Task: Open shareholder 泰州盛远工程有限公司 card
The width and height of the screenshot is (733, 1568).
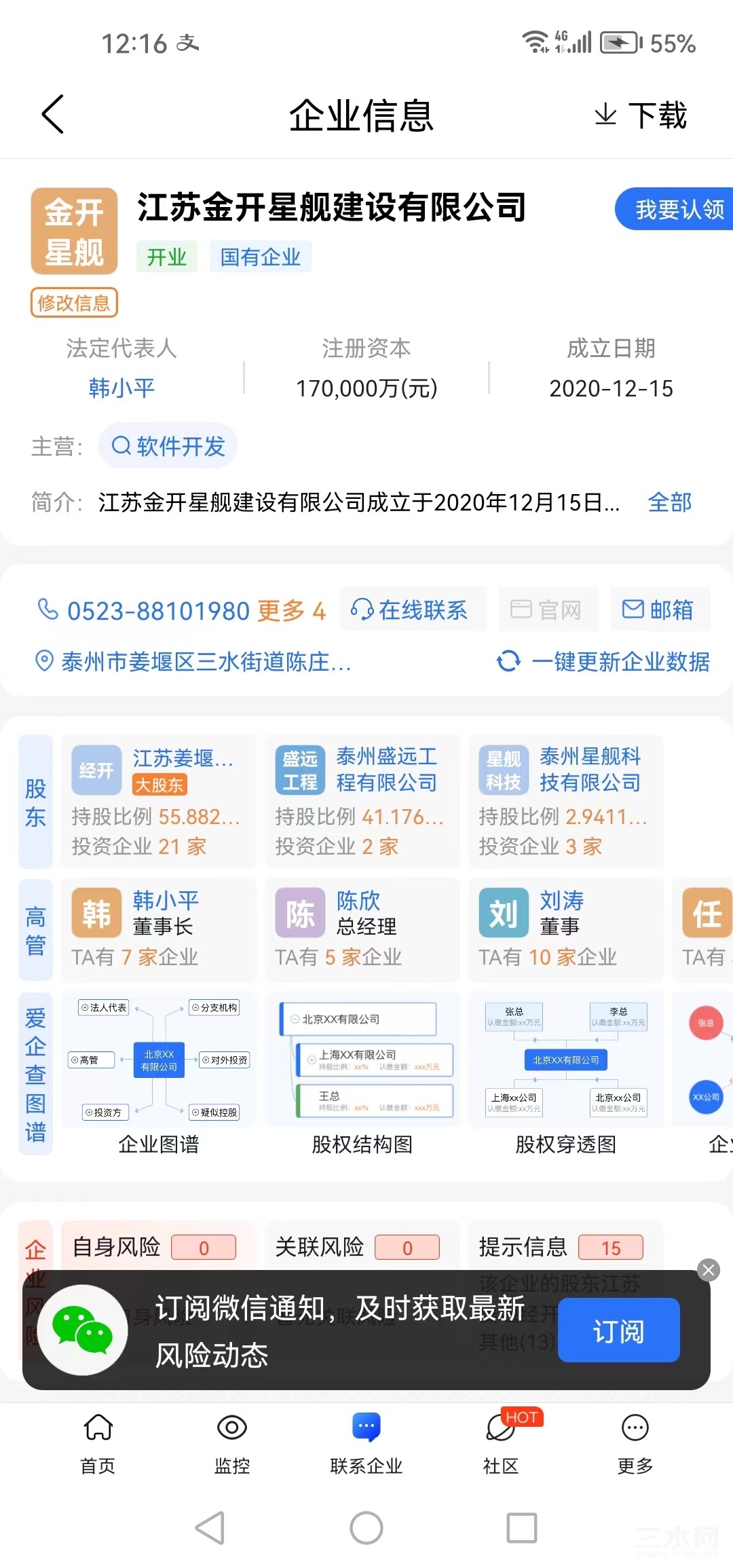Action: coord(361,801)
